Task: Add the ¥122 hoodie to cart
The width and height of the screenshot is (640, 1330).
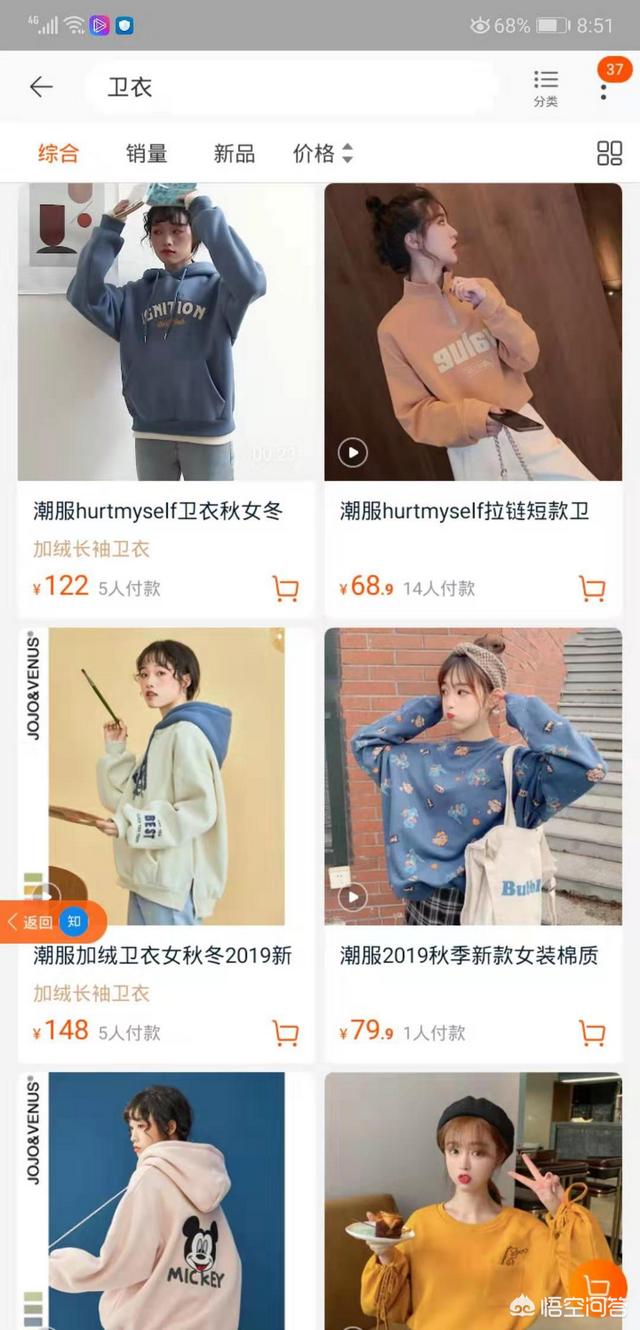Action: (x=286, y=588)
